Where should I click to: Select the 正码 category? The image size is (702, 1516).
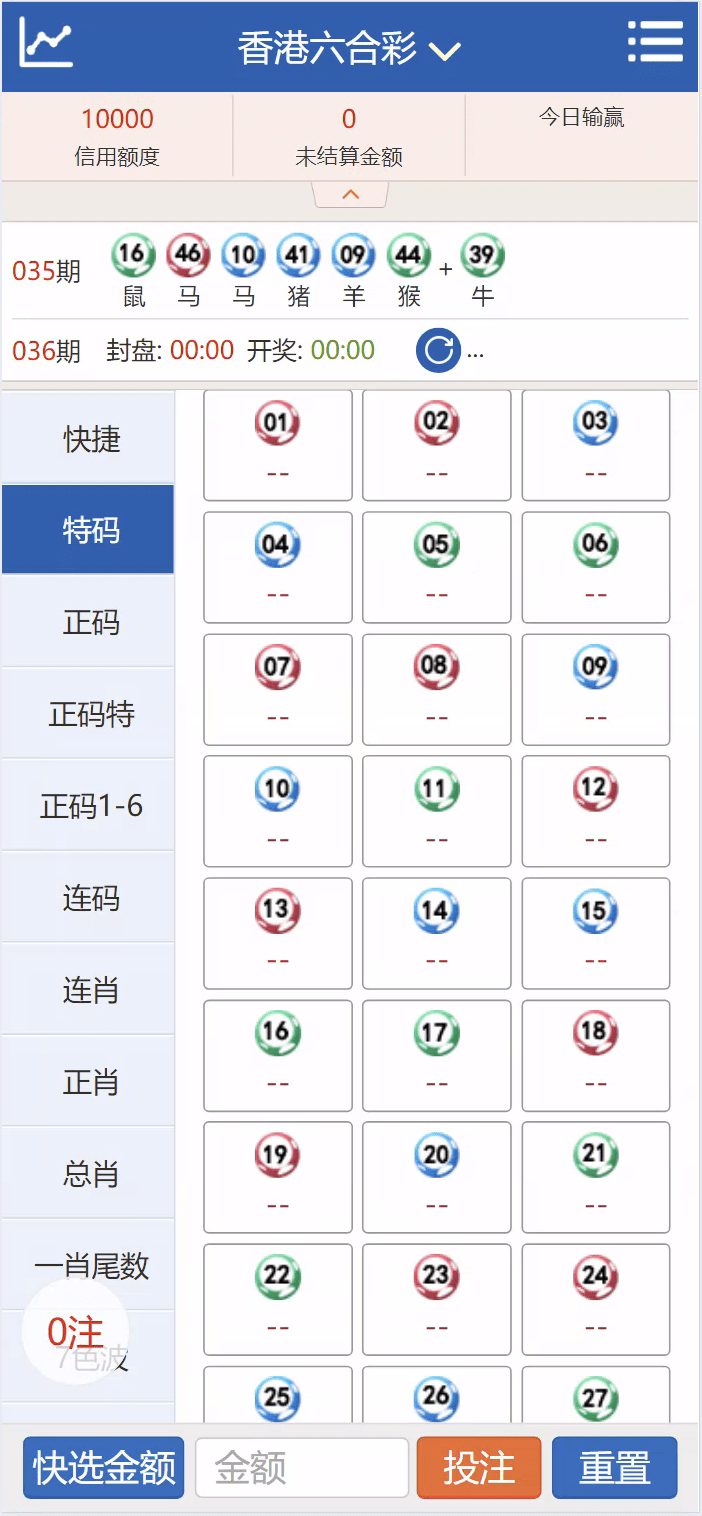[90, 622]
